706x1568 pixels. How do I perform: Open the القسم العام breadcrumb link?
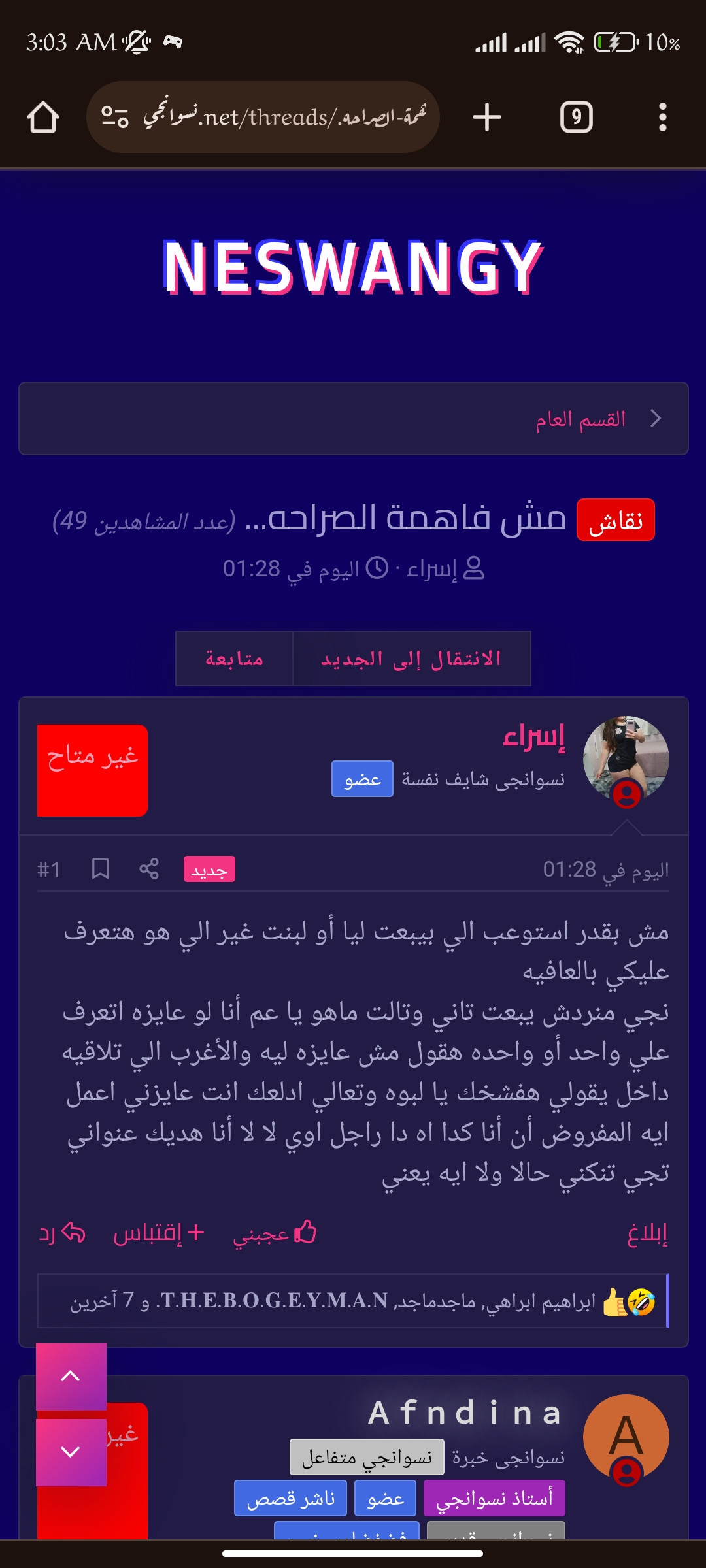coord(580,419)
